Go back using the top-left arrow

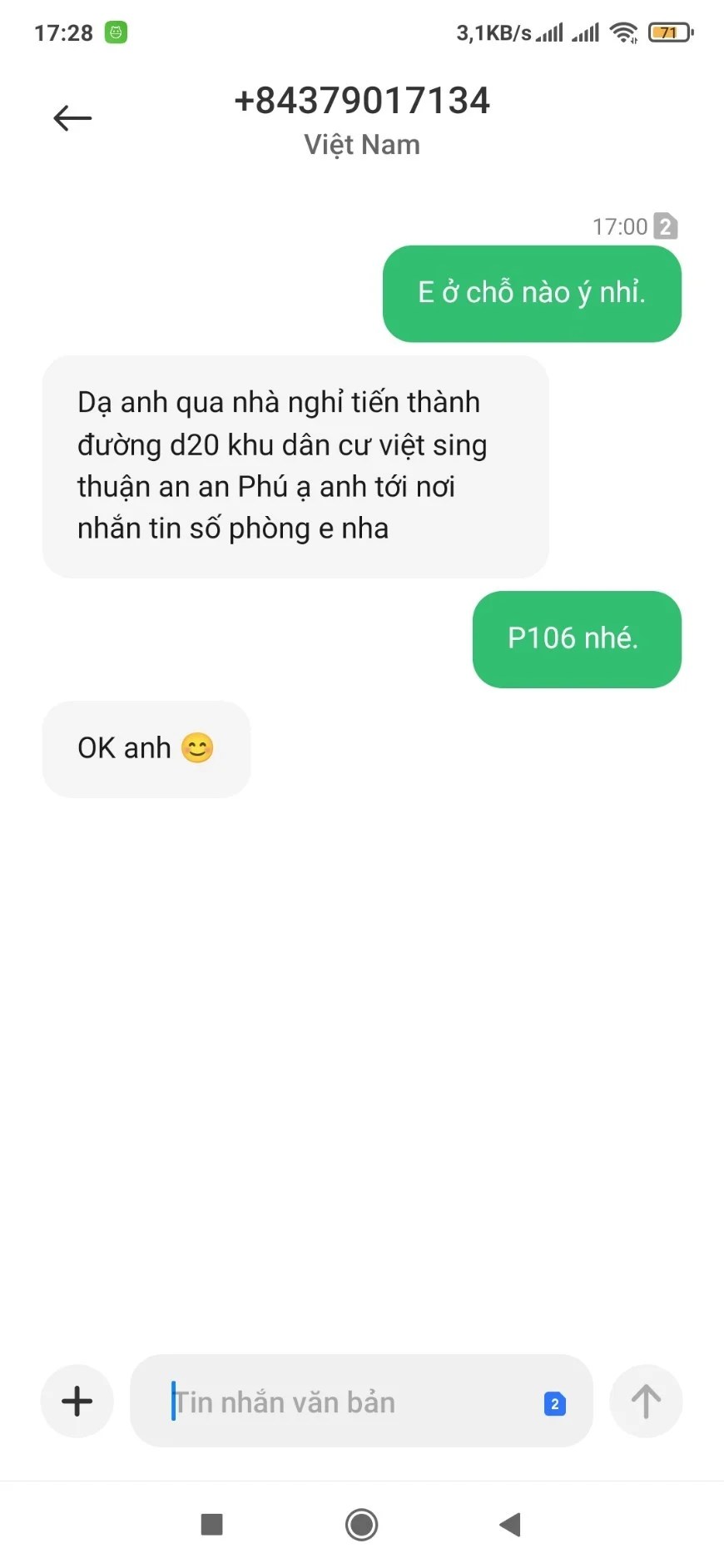click(72, 118)
